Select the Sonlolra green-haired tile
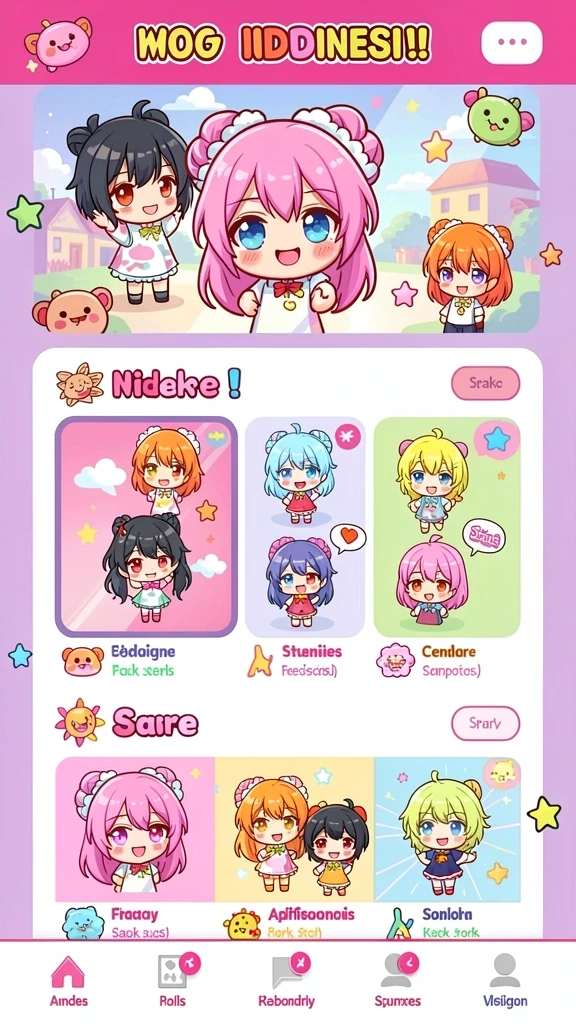The width and height of the screenshot is (576, 1024). point(447,829)
